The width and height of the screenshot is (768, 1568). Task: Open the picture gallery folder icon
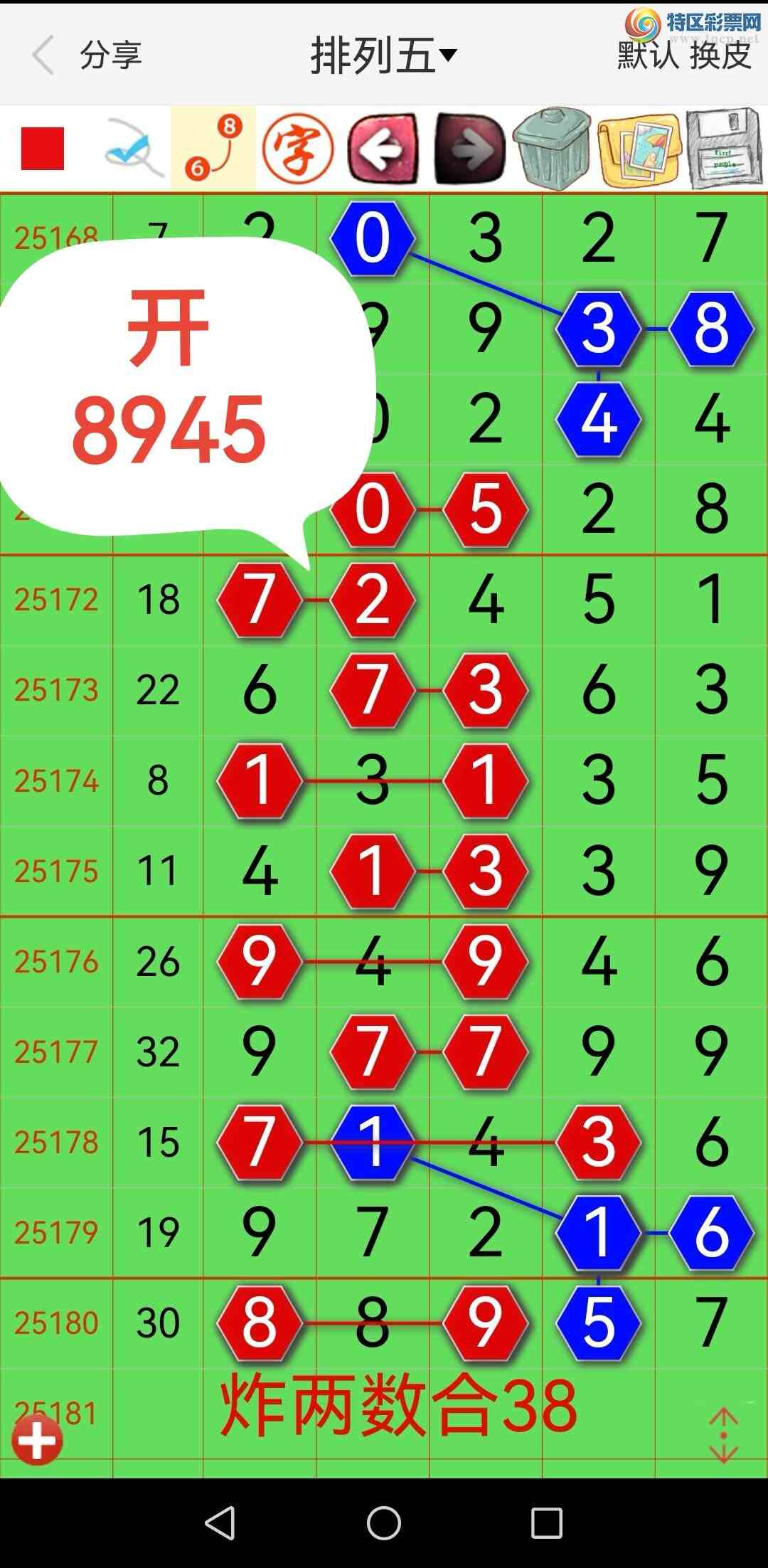click(x=639, y=149)
